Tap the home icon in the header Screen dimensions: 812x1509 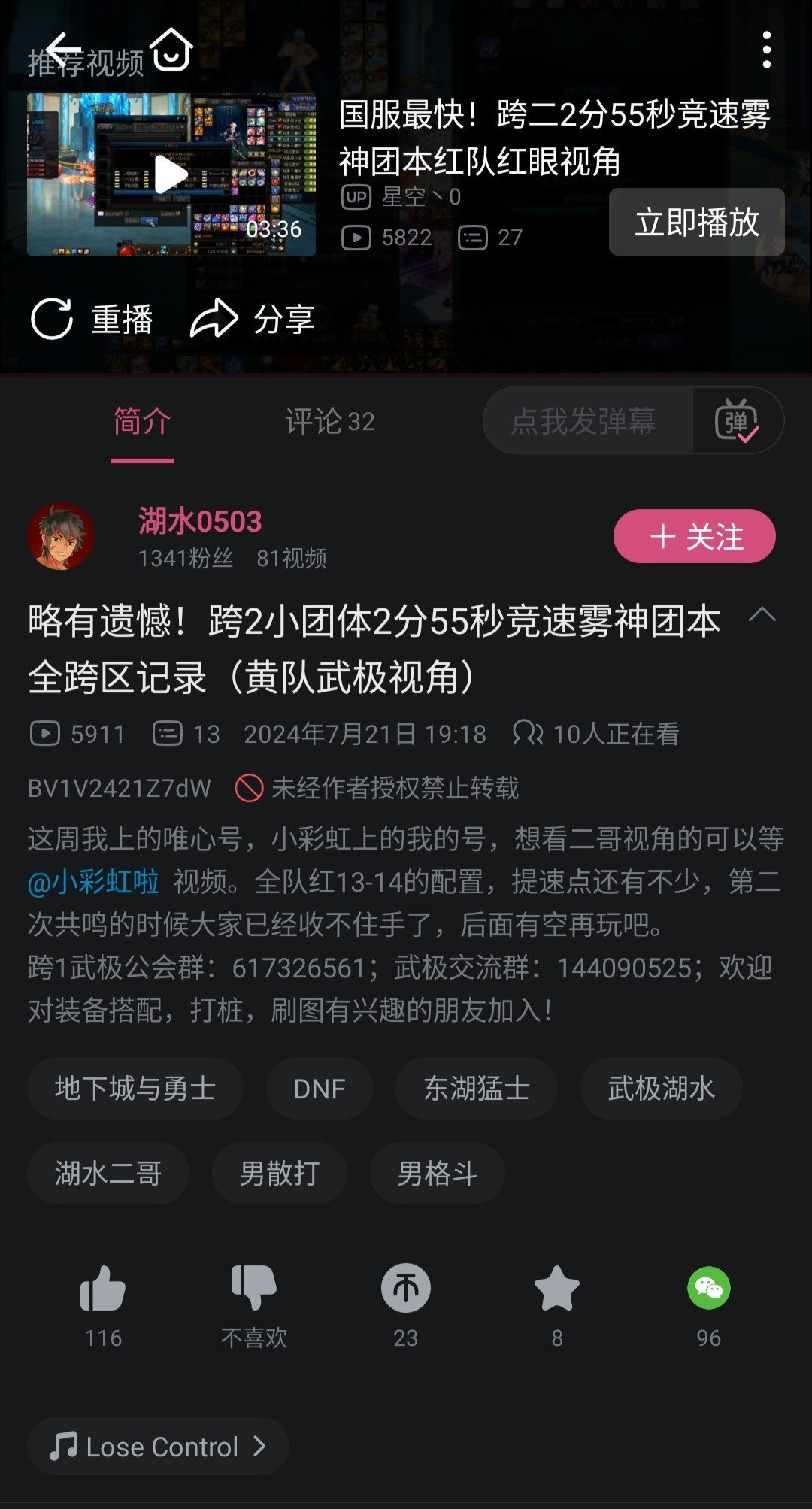point(172,50)
